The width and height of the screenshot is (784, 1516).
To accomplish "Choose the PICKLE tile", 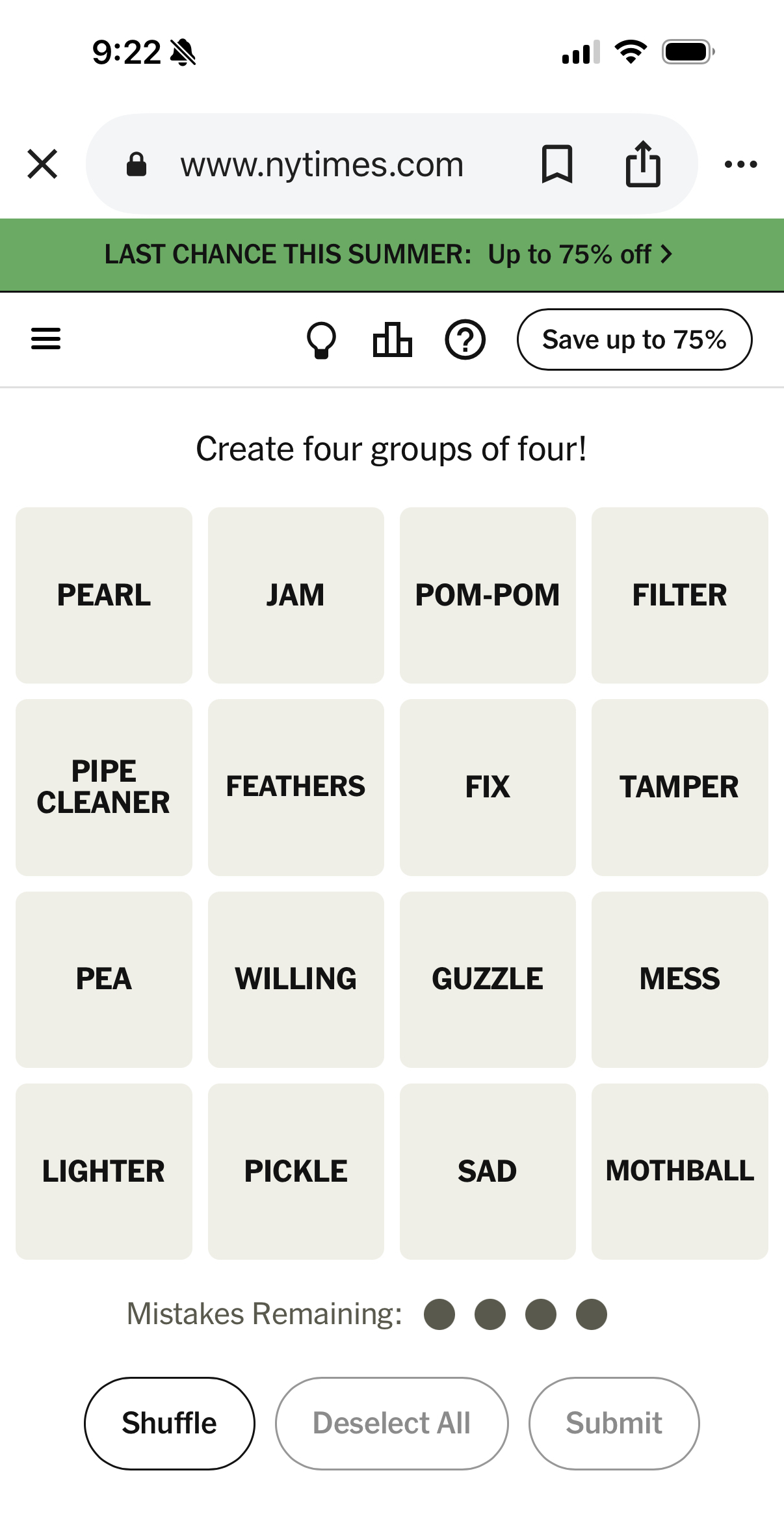I will pos(296,1171).
